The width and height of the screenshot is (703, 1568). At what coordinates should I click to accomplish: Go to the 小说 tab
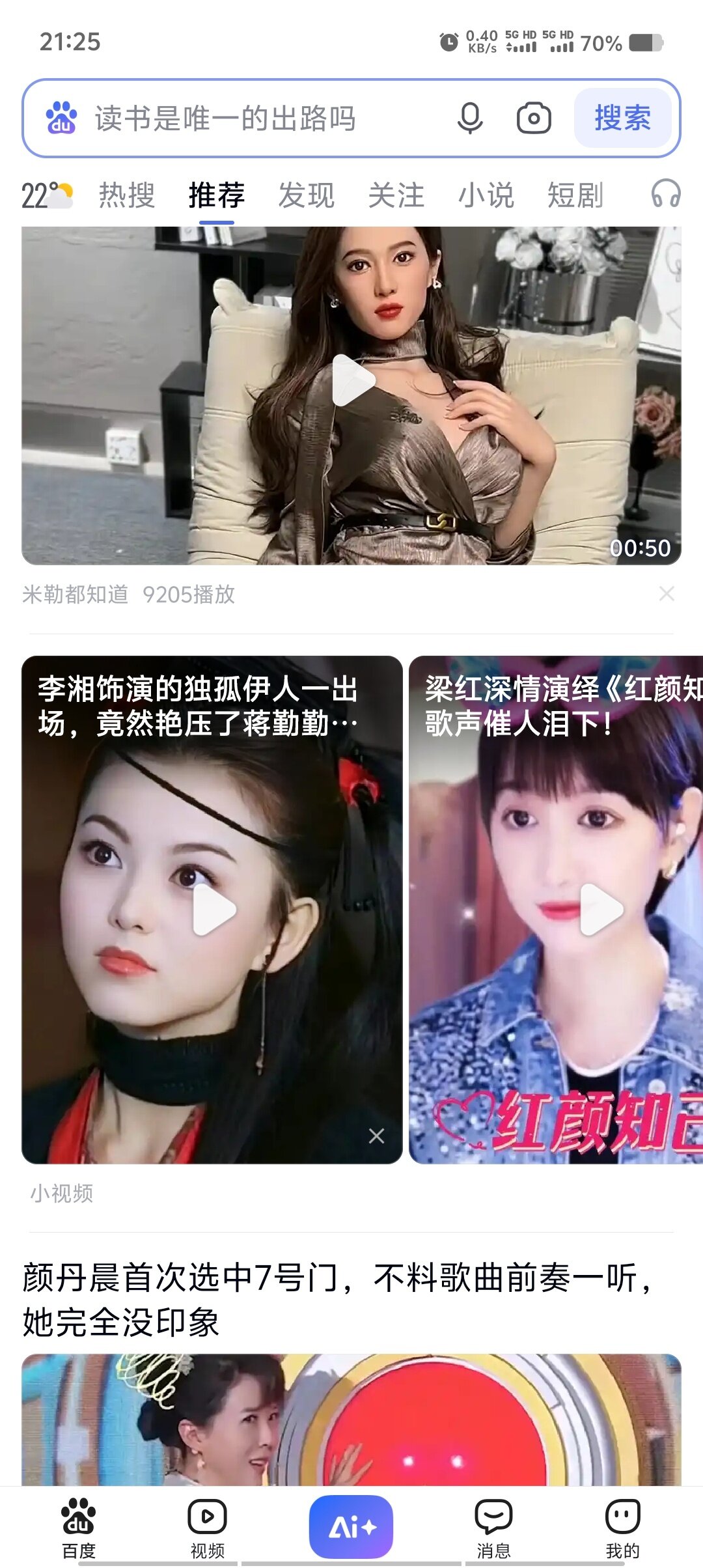(x=486, y=195)
